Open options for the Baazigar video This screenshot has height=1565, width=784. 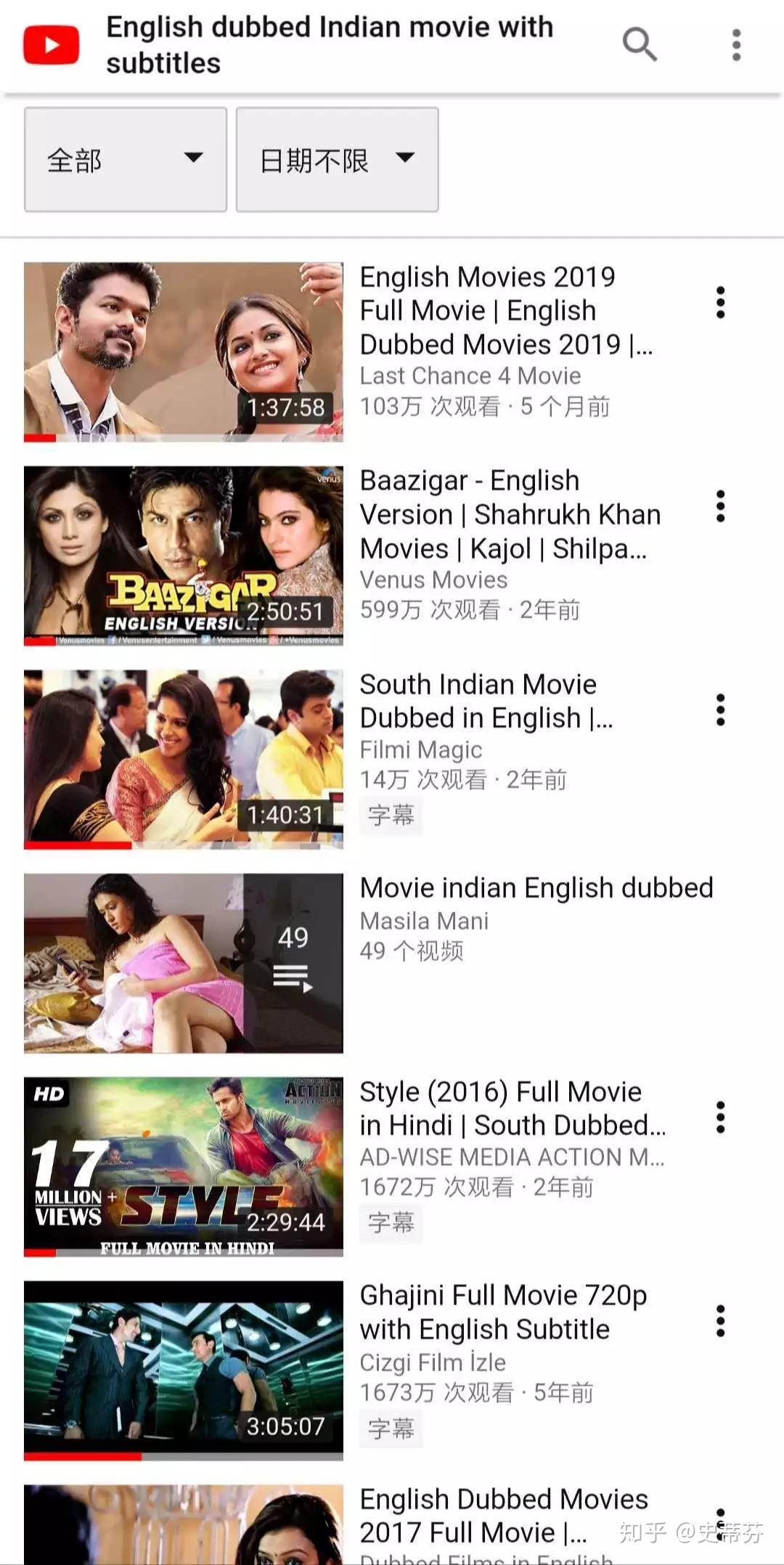[x=720, y=506]
